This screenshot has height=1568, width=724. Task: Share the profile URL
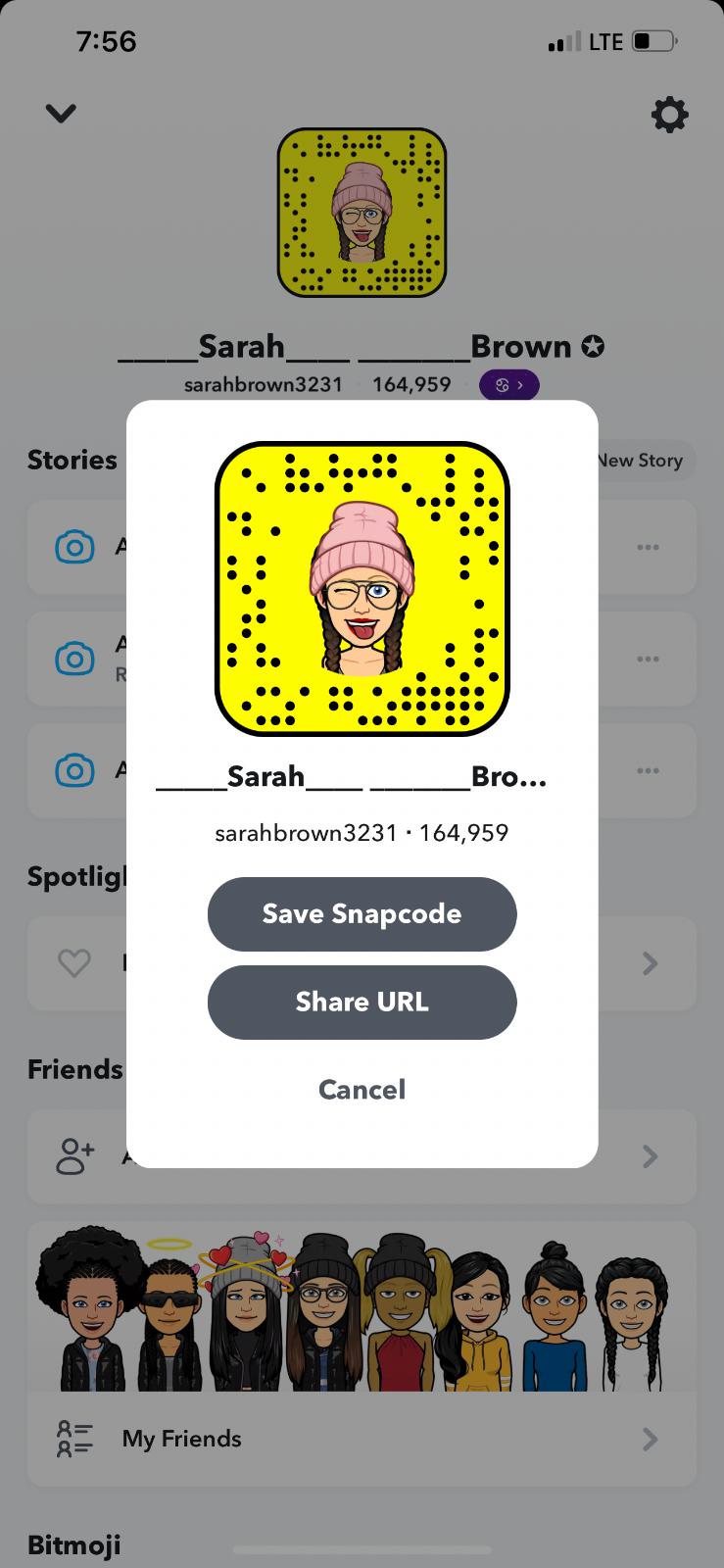click(362, 1002)
